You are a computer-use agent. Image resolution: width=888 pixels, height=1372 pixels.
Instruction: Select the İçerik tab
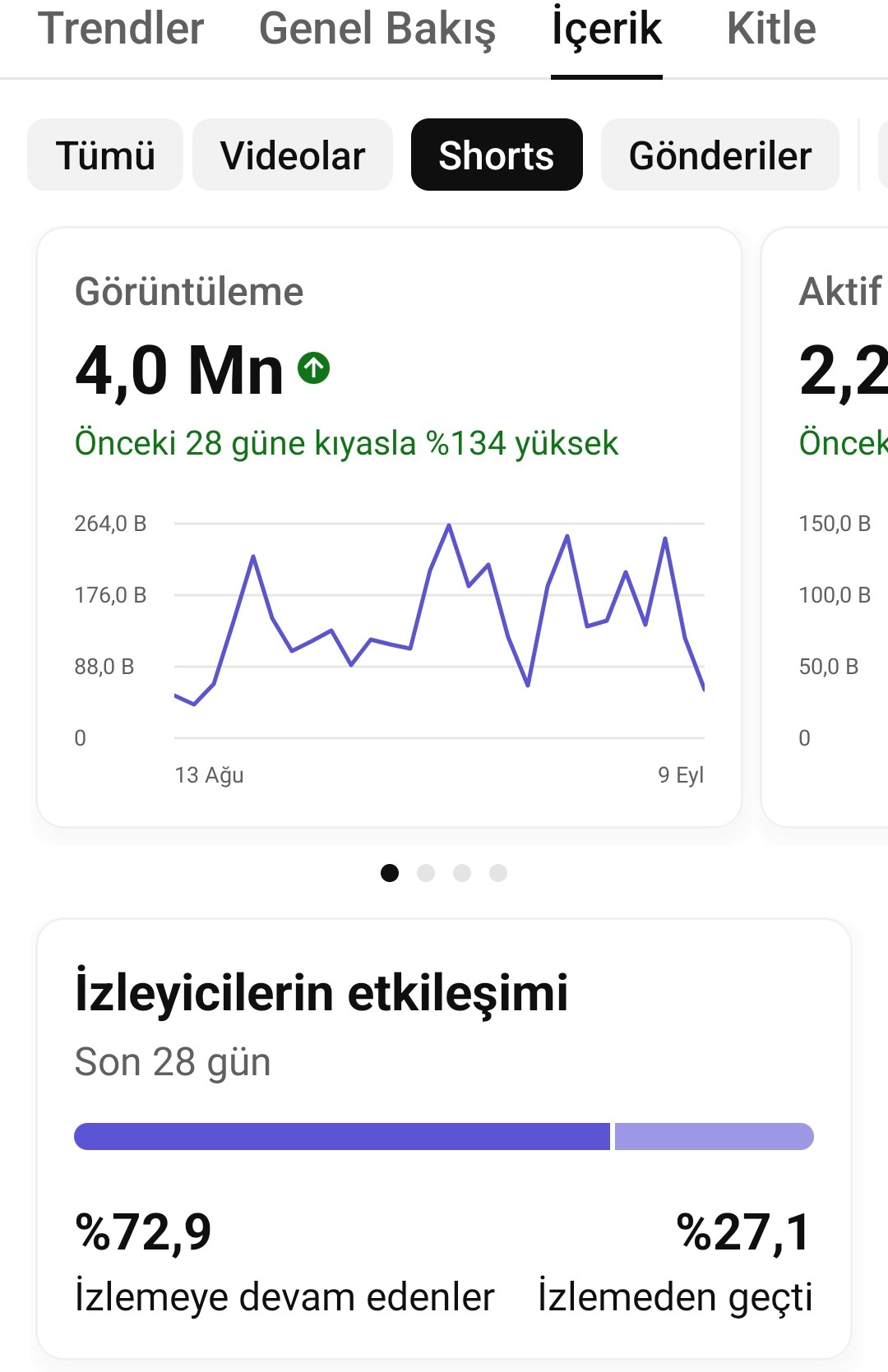(x=607, y=29)
